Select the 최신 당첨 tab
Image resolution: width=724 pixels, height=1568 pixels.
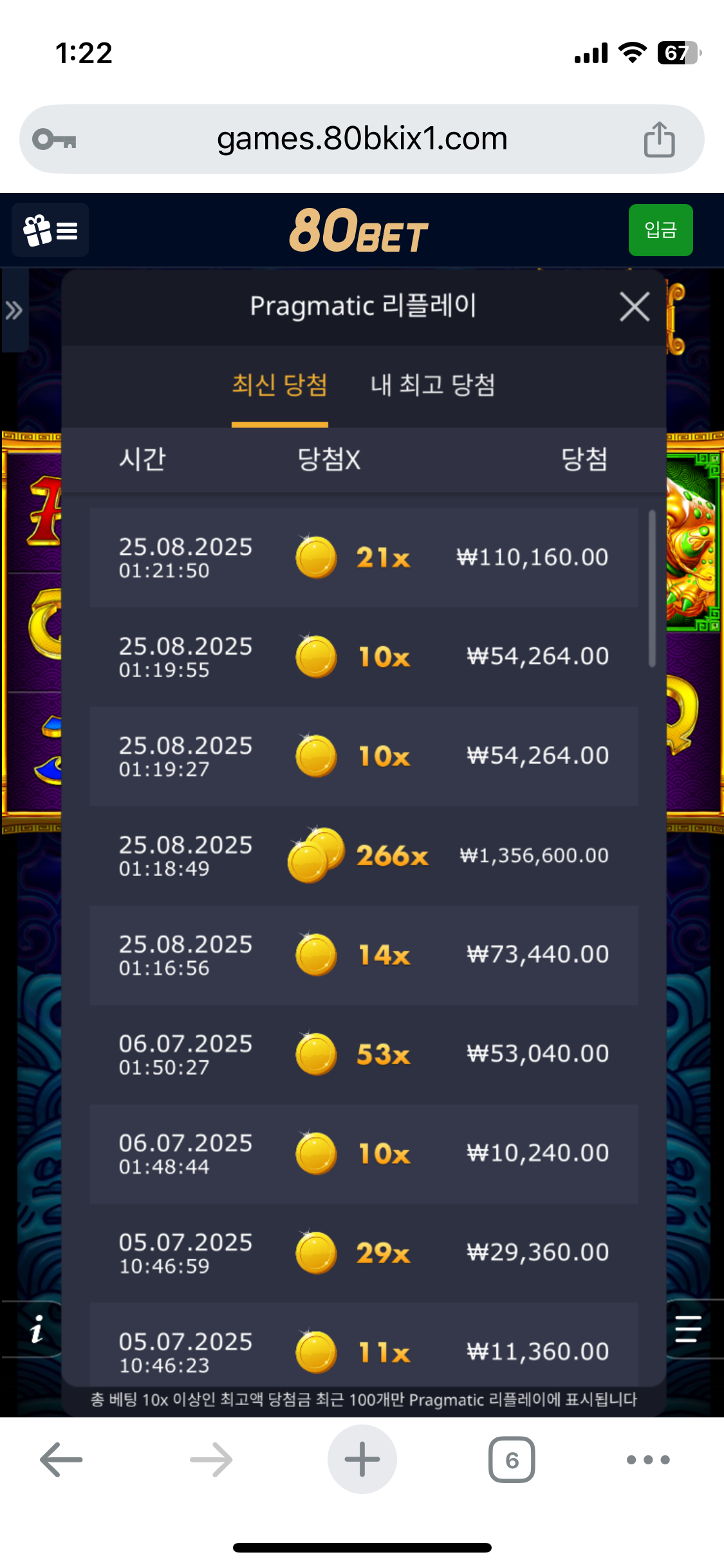coord(279,385)
